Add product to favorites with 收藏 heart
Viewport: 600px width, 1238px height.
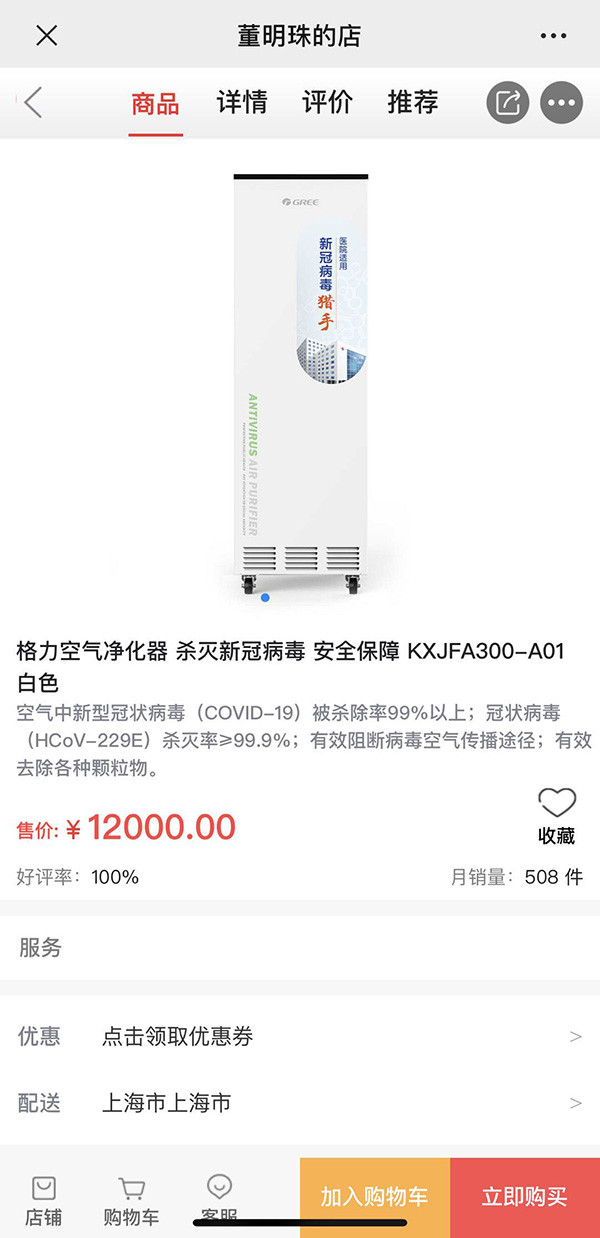[557, 816]
